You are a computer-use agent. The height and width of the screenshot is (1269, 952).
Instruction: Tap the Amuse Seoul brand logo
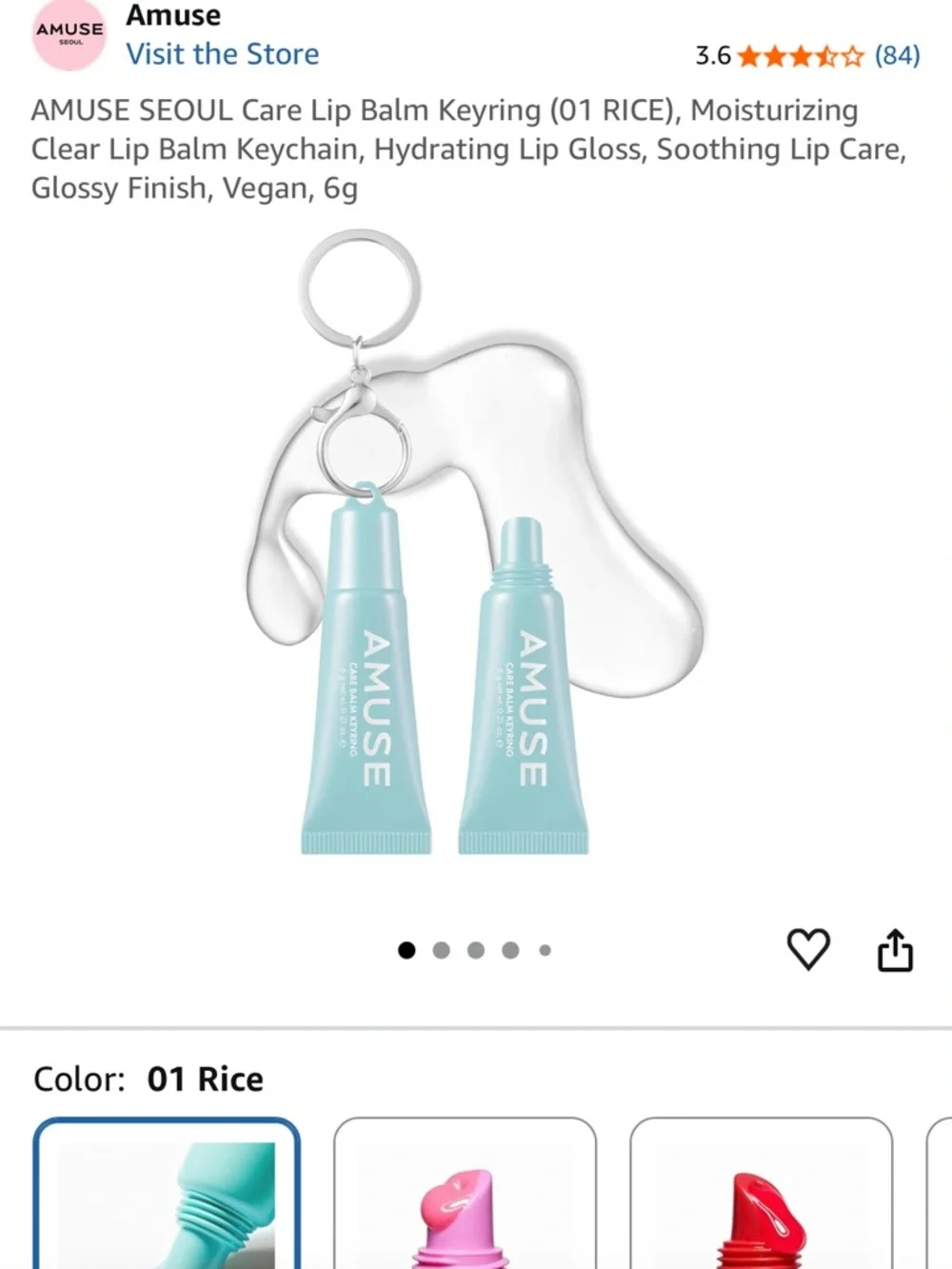[69, 33]
